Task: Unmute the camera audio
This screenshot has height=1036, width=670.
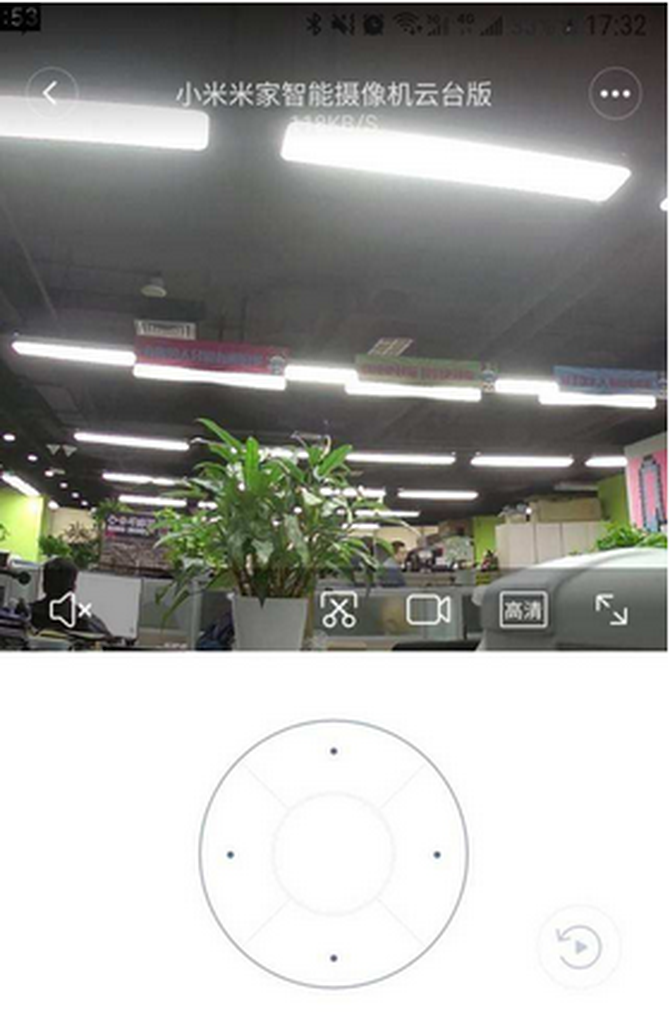Action: pos(70,610)
